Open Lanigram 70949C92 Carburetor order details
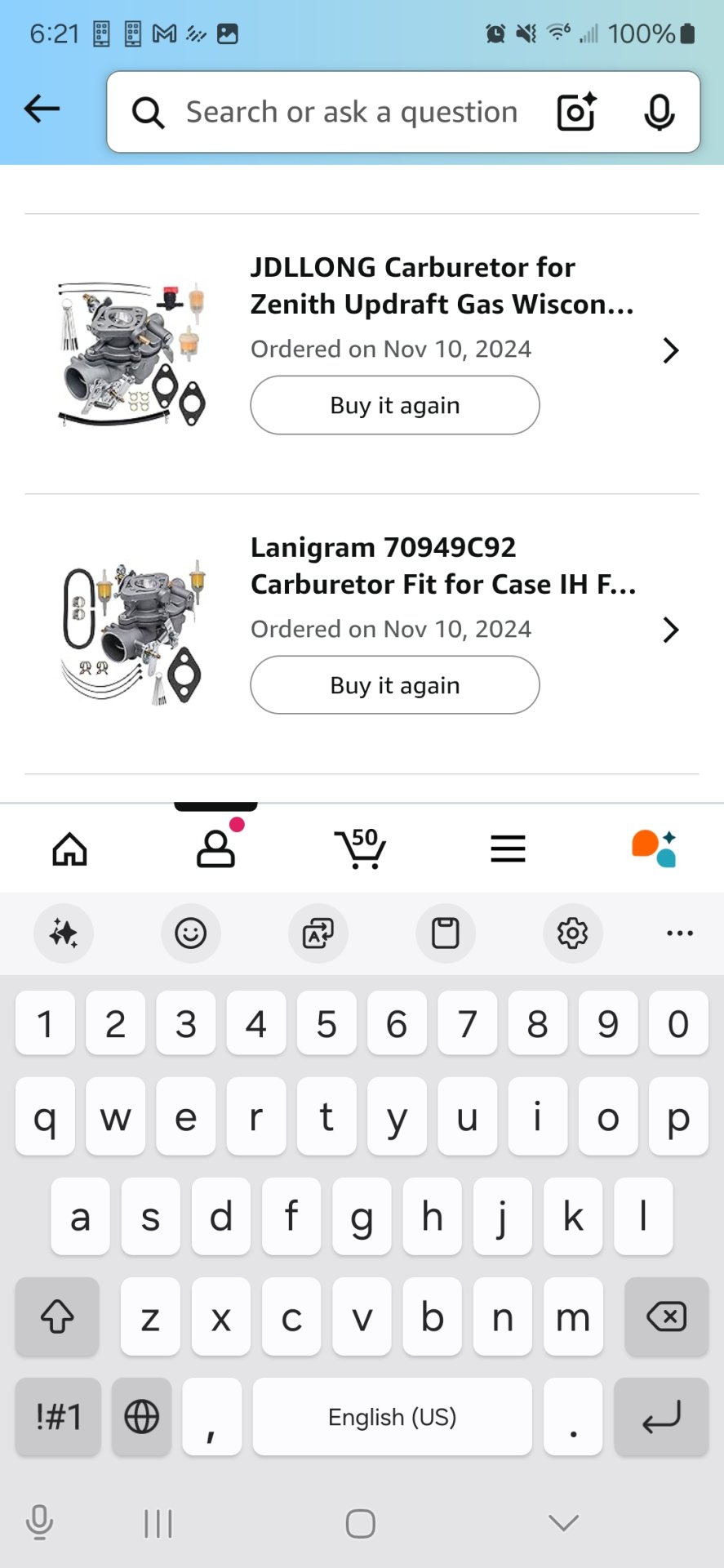This screenshot has width=724, height=1568. (671, 630)
